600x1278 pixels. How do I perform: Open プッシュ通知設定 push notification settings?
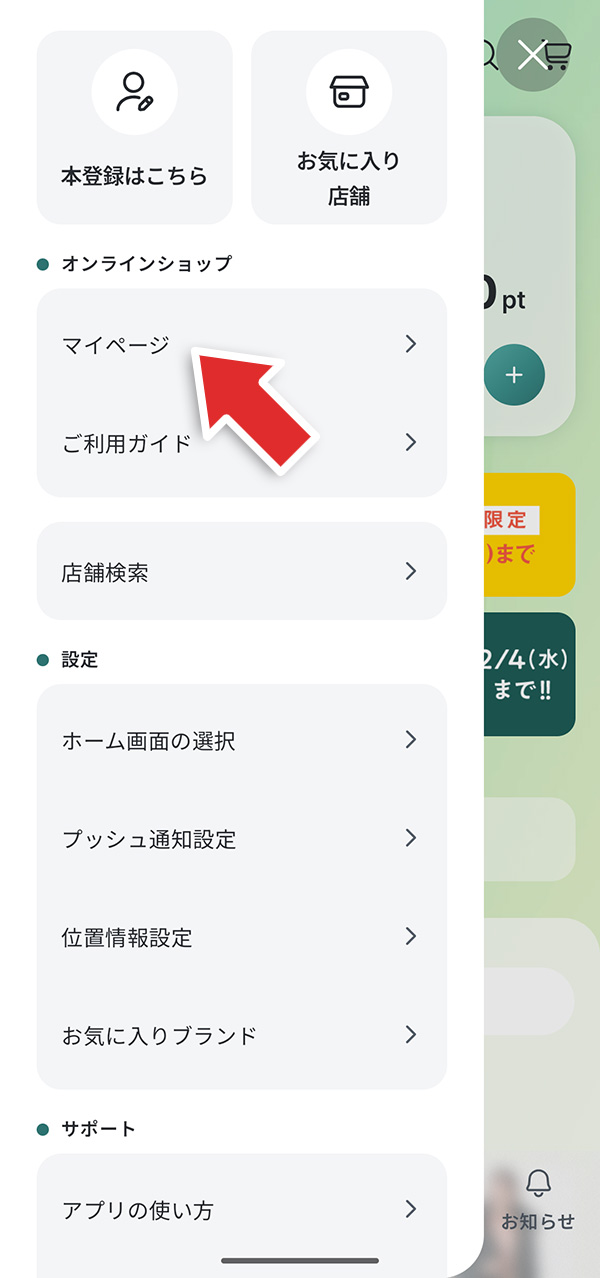241,838
